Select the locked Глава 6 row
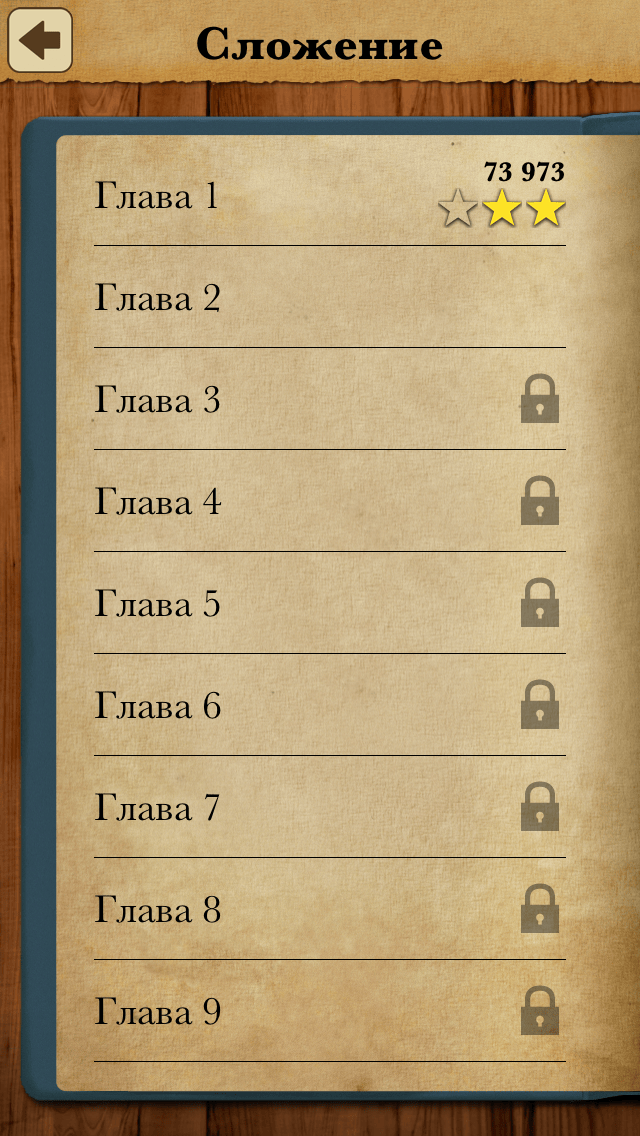Viewport: 640px width, 1136px height. (330, 706)
